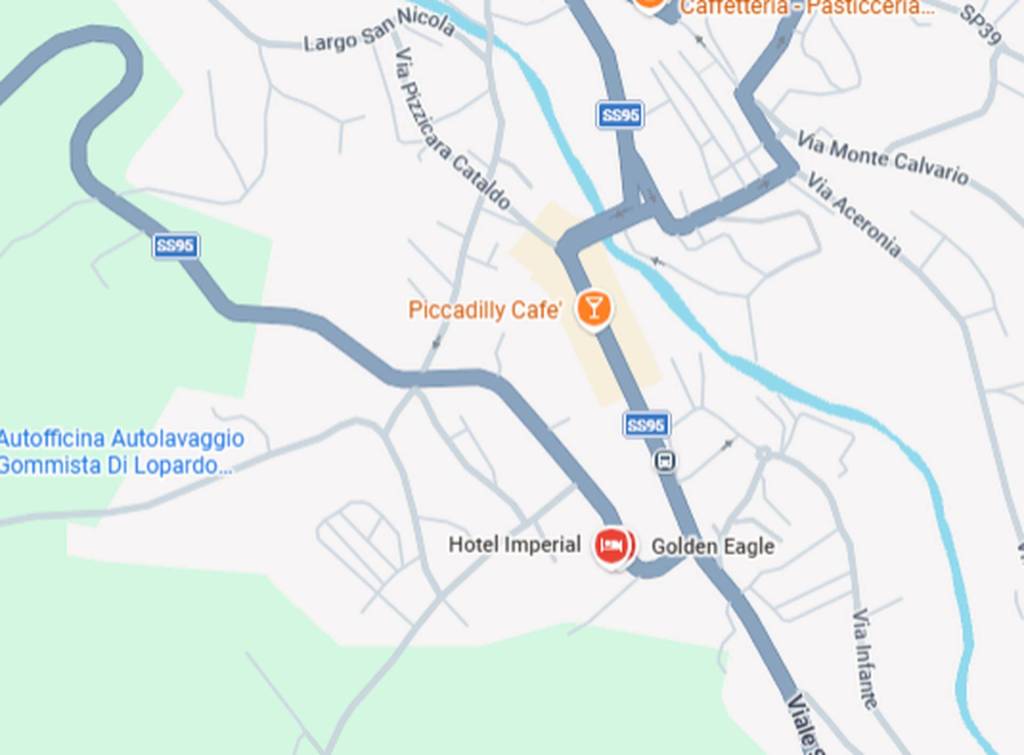Tap the bus stop icon on SS95
This screenshot has height=755, width=1024.
click(x=665, y=461)
